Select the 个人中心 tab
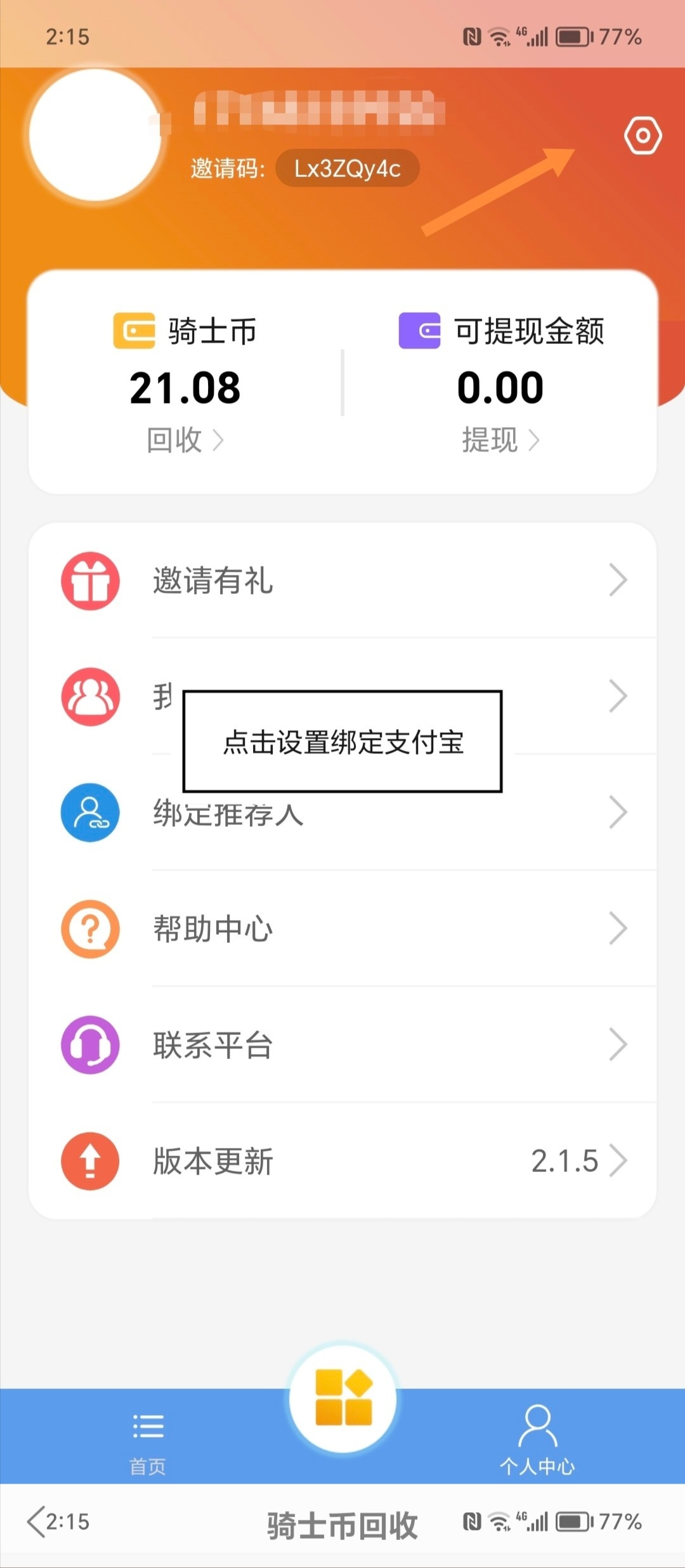 point(537,1439)
